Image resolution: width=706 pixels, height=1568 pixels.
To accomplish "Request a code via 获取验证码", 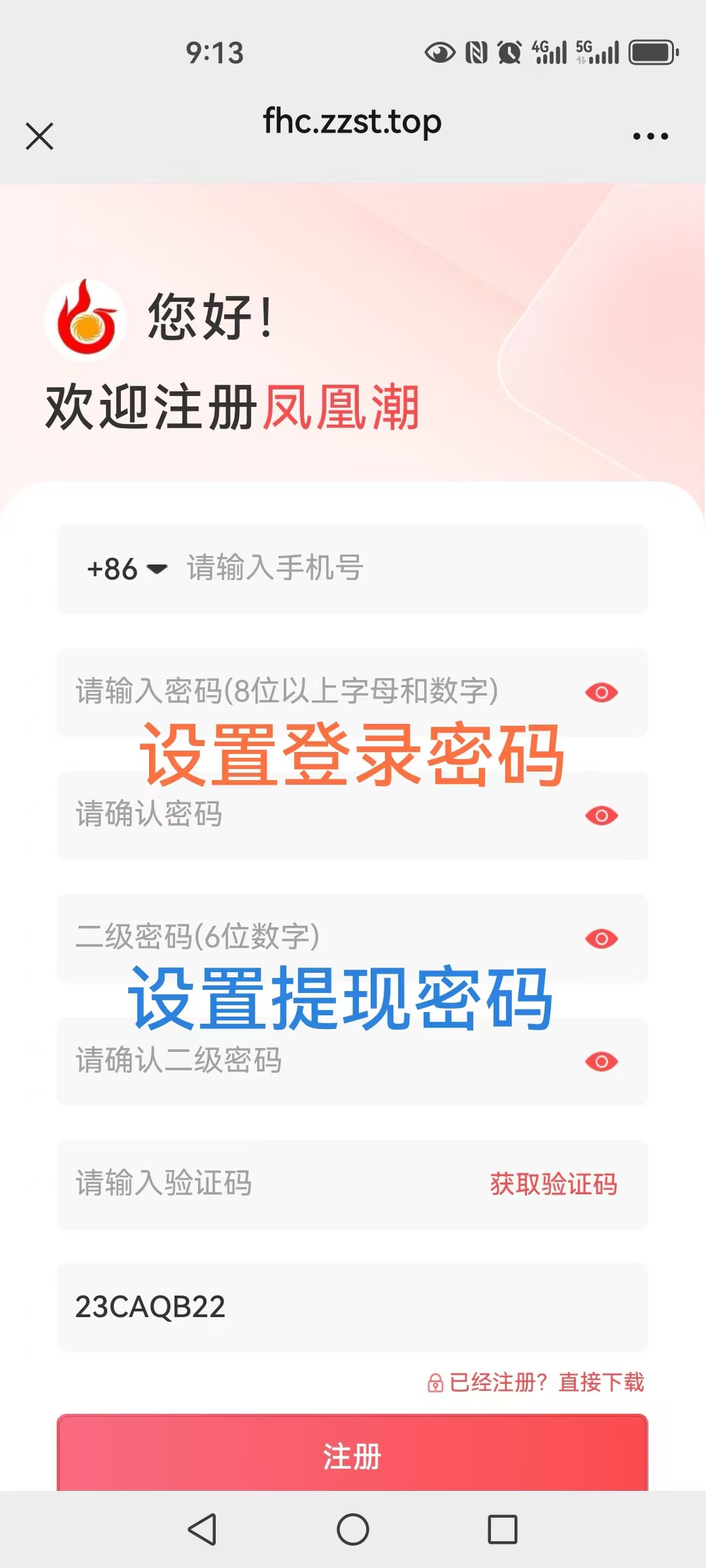I will coord(553,1184).
